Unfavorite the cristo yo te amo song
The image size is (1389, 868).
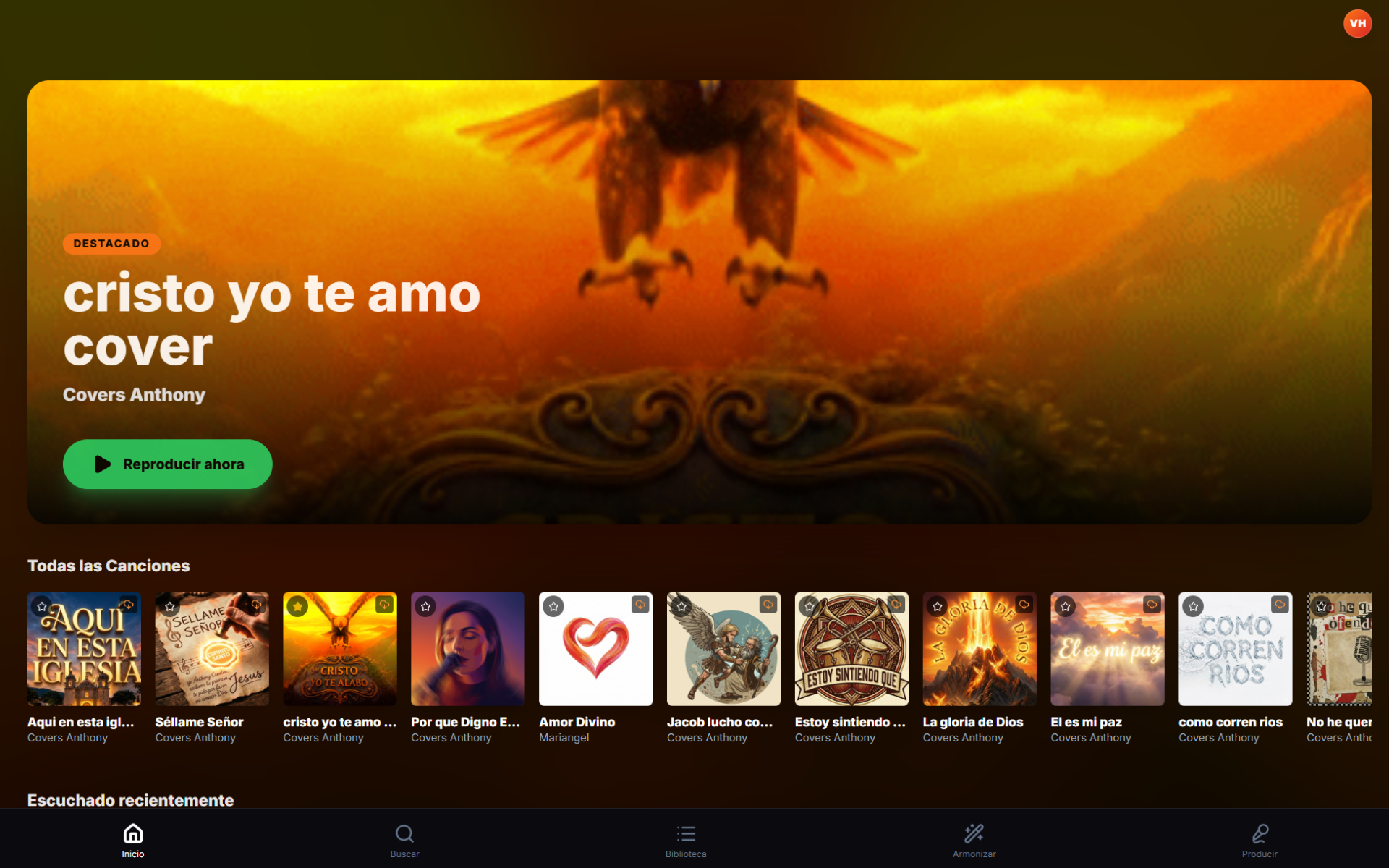pyautogui.click(x=297, y=606)
